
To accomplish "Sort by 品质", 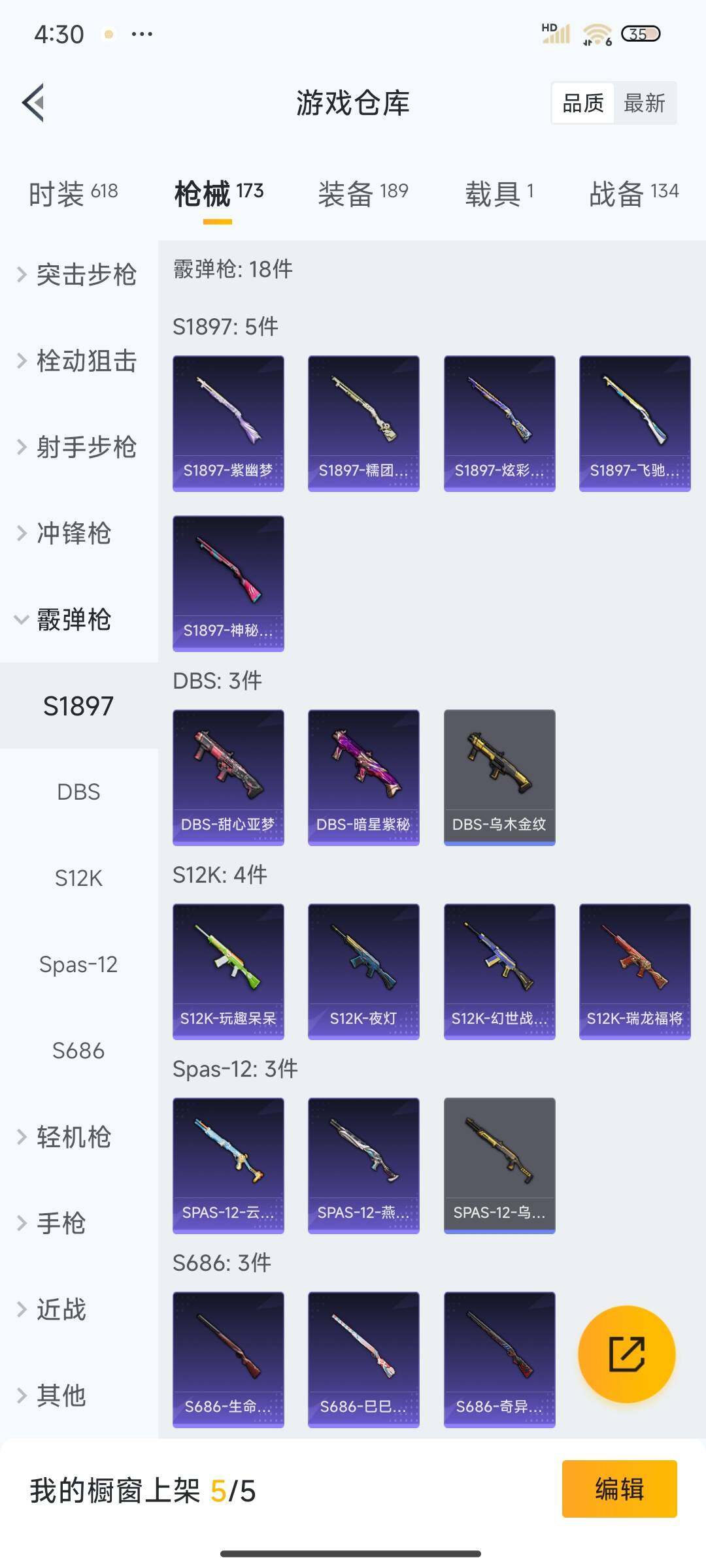I will pos(583,103).
